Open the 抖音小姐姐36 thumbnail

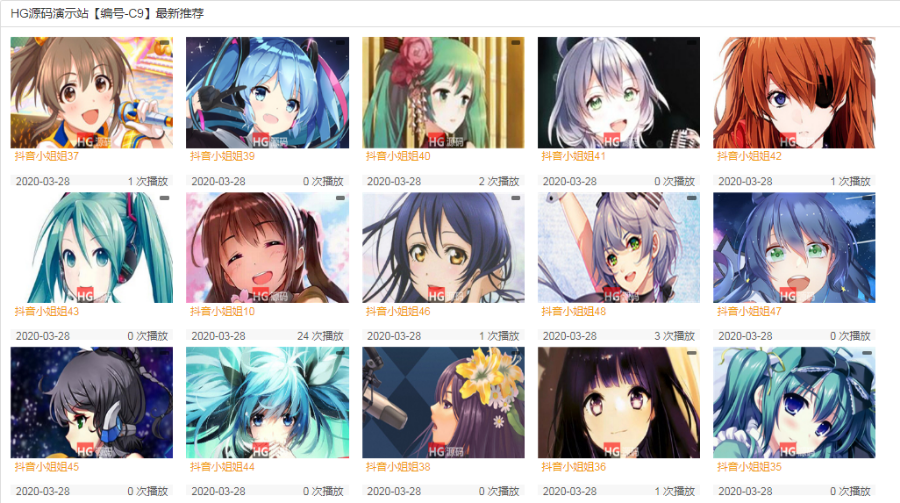click(x=619, y=402)
